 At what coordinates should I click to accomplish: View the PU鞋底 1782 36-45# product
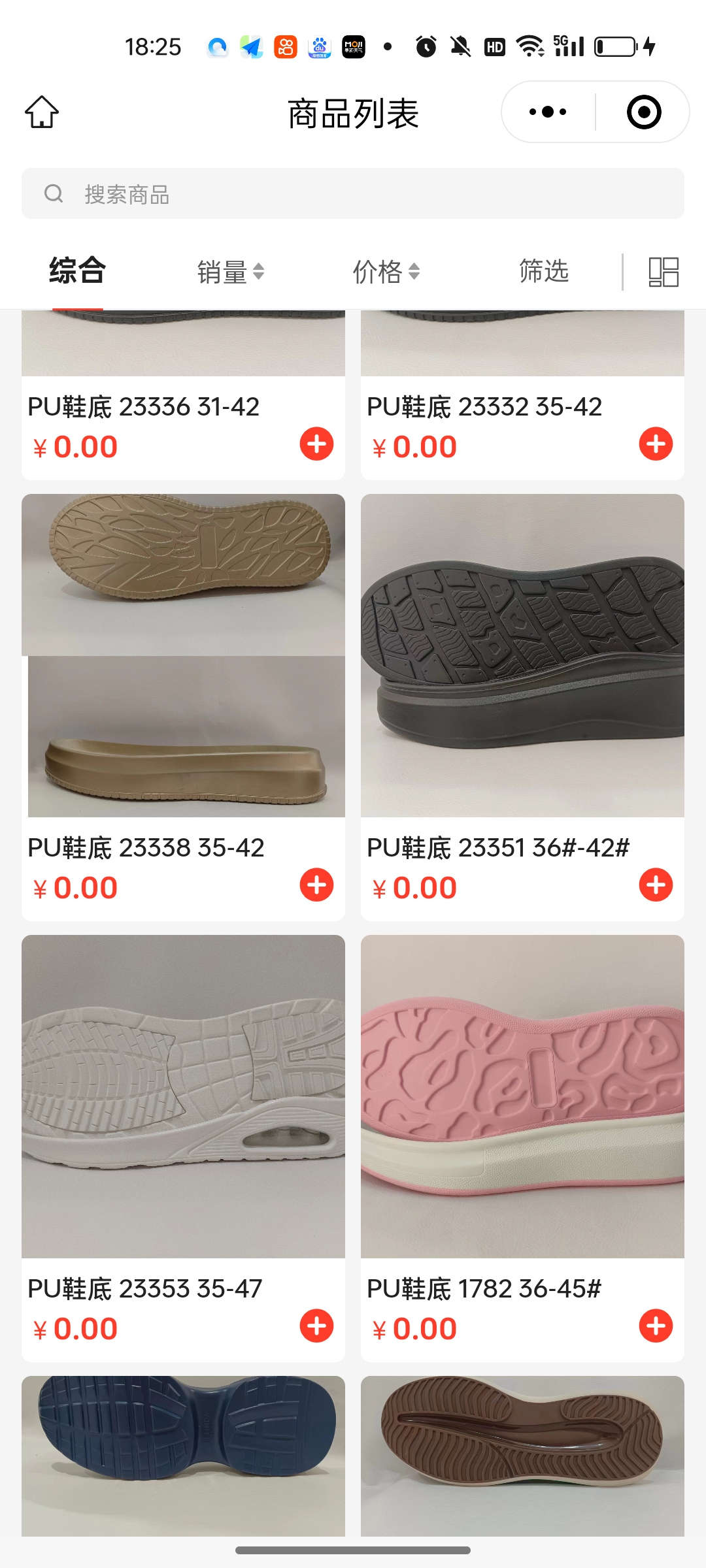coord(522,1096)
